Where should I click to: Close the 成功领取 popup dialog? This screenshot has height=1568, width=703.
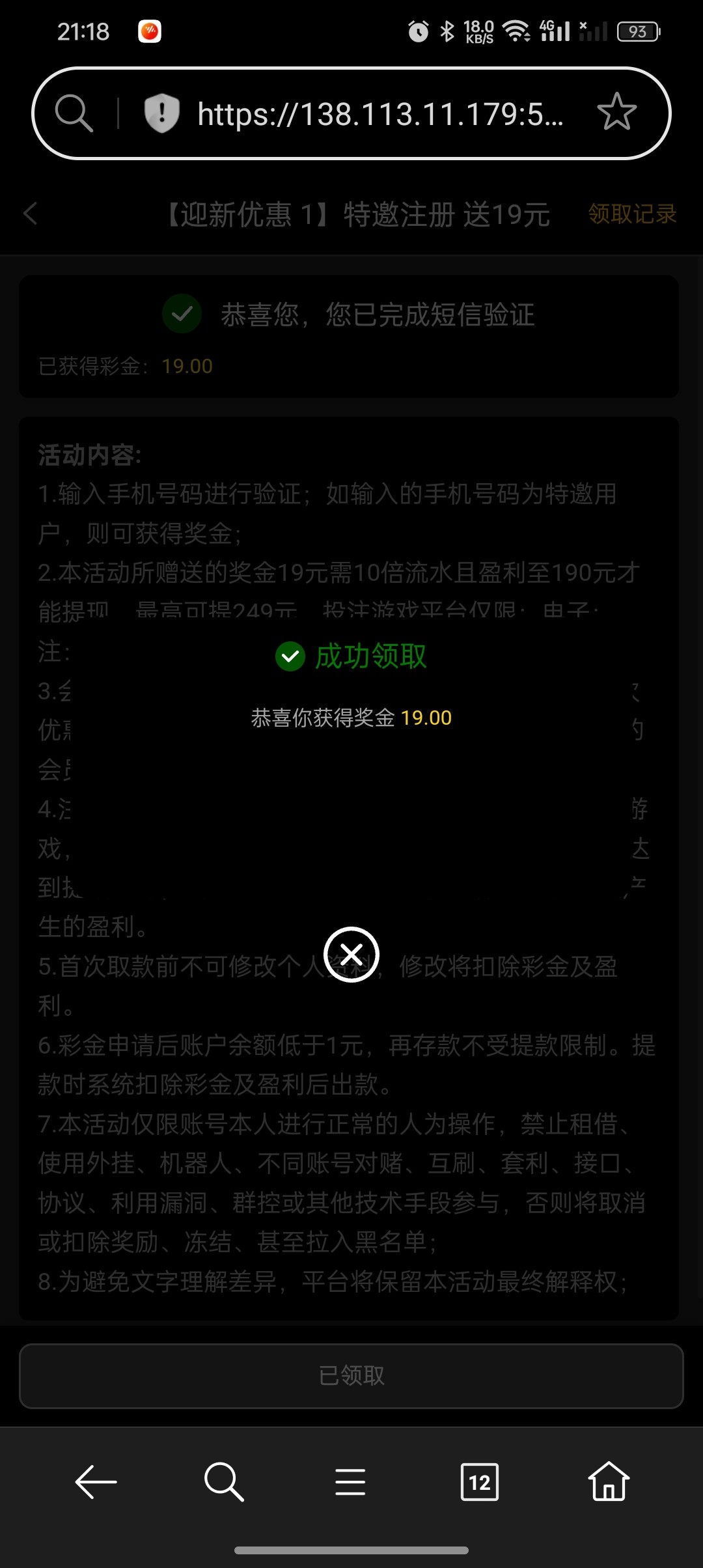[351, 955]
